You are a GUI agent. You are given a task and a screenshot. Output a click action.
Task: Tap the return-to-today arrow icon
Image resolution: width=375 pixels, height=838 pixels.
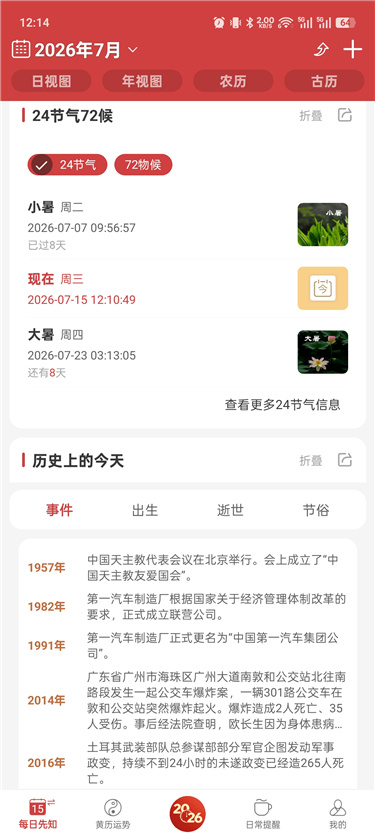(x=321, y=50)
